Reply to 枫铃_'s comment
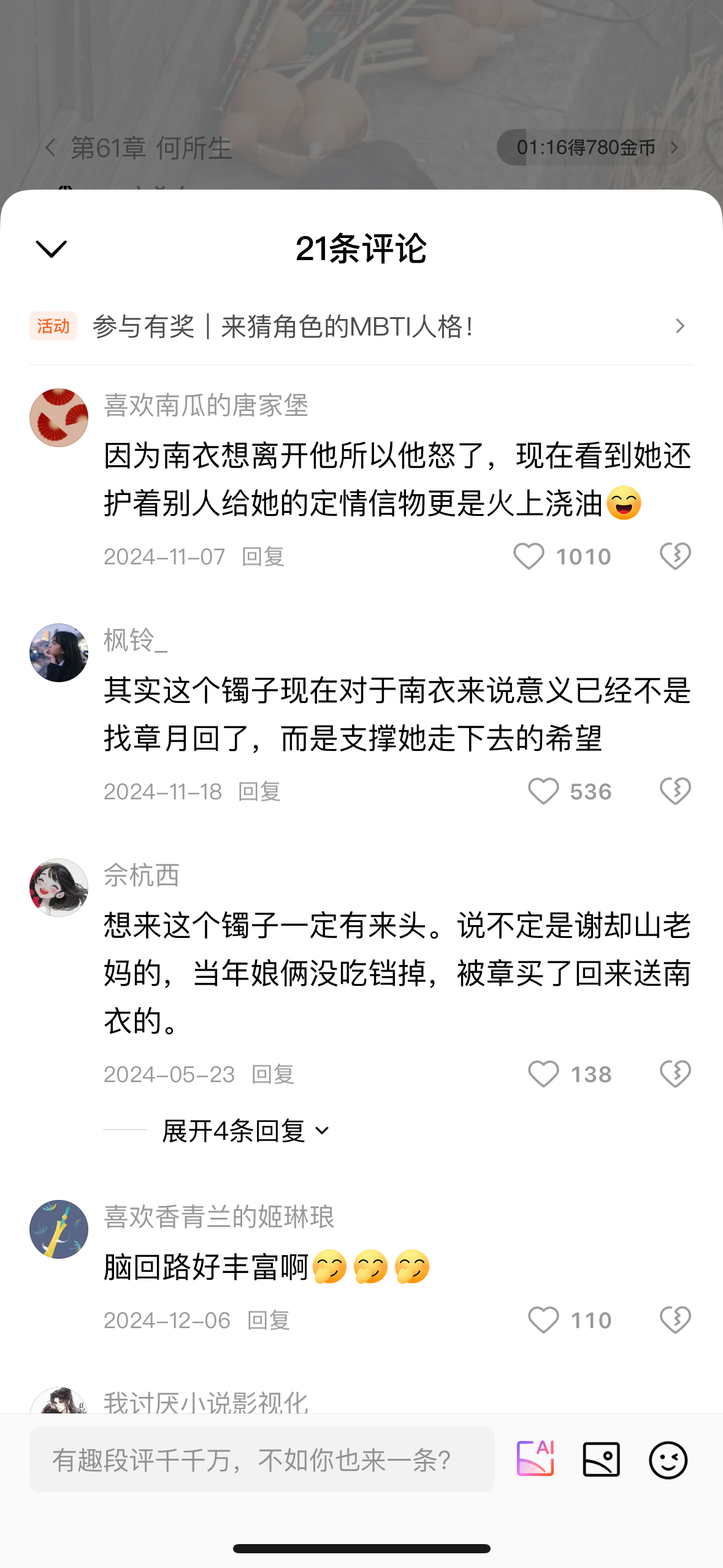Image resolution: width=723 pixels, height=1568 pixels. (x=259, y=791)
